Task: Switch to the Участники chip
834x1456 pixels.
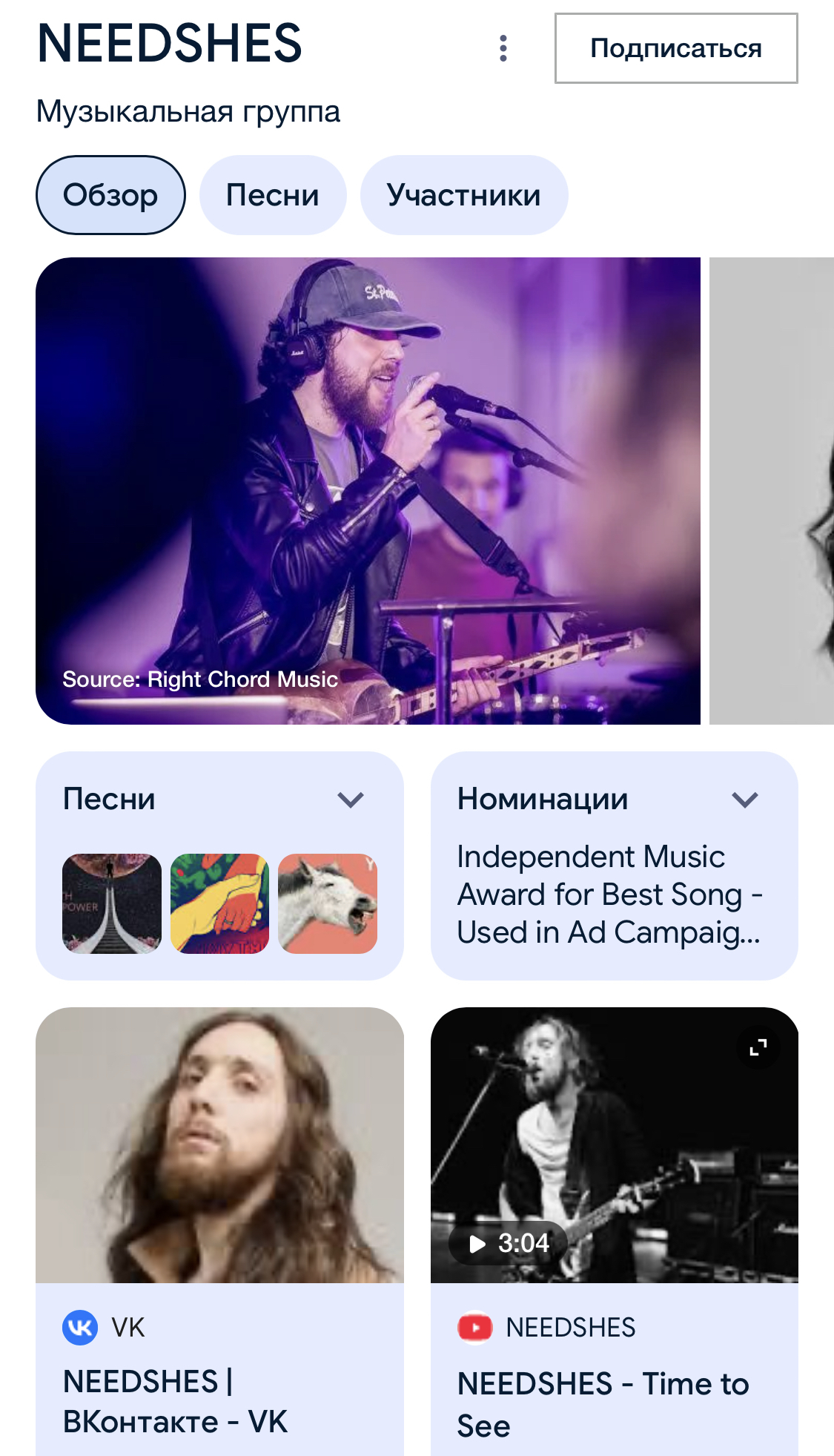Action: 463,195
